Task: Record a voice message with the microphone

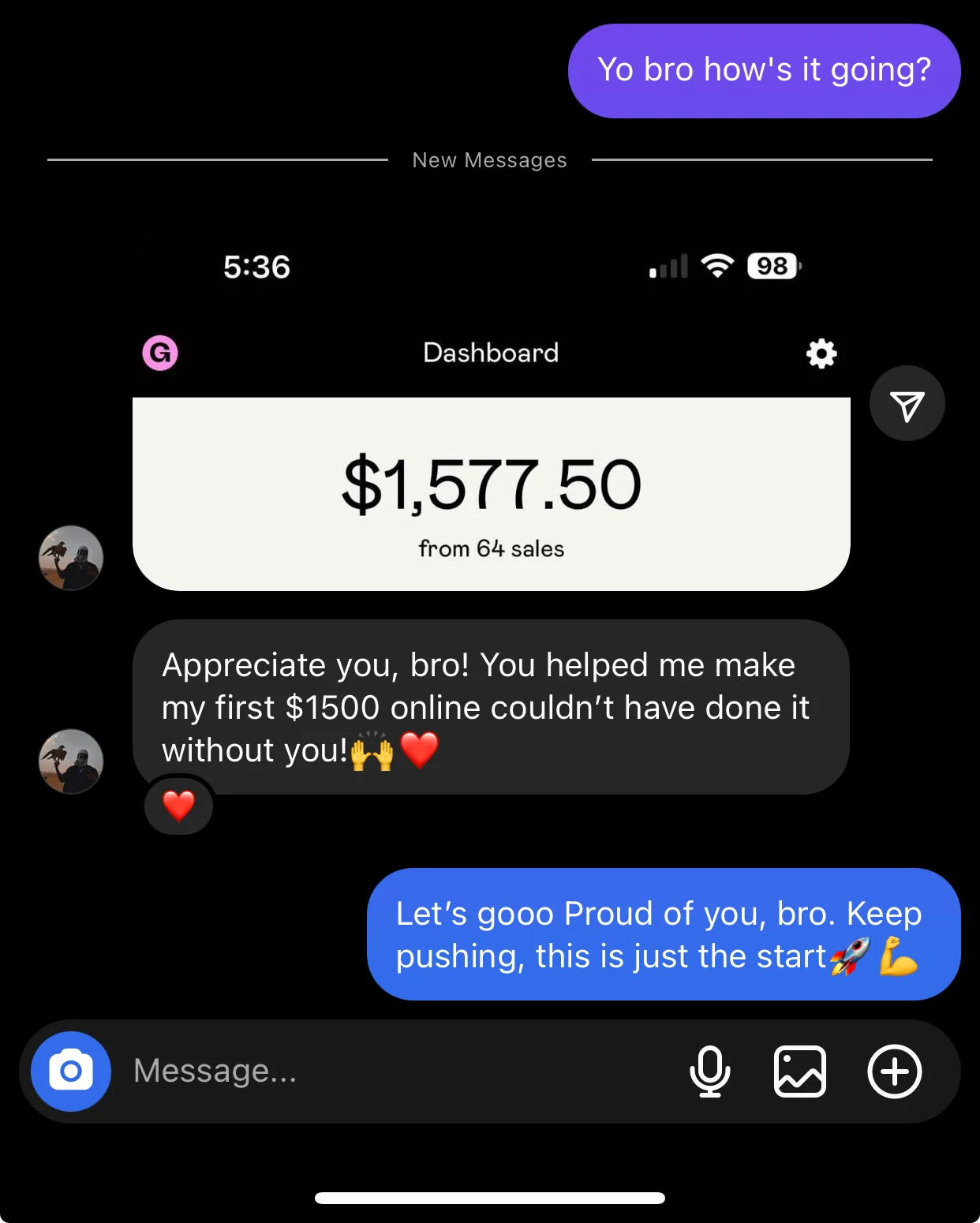Action: (709, 1071)
